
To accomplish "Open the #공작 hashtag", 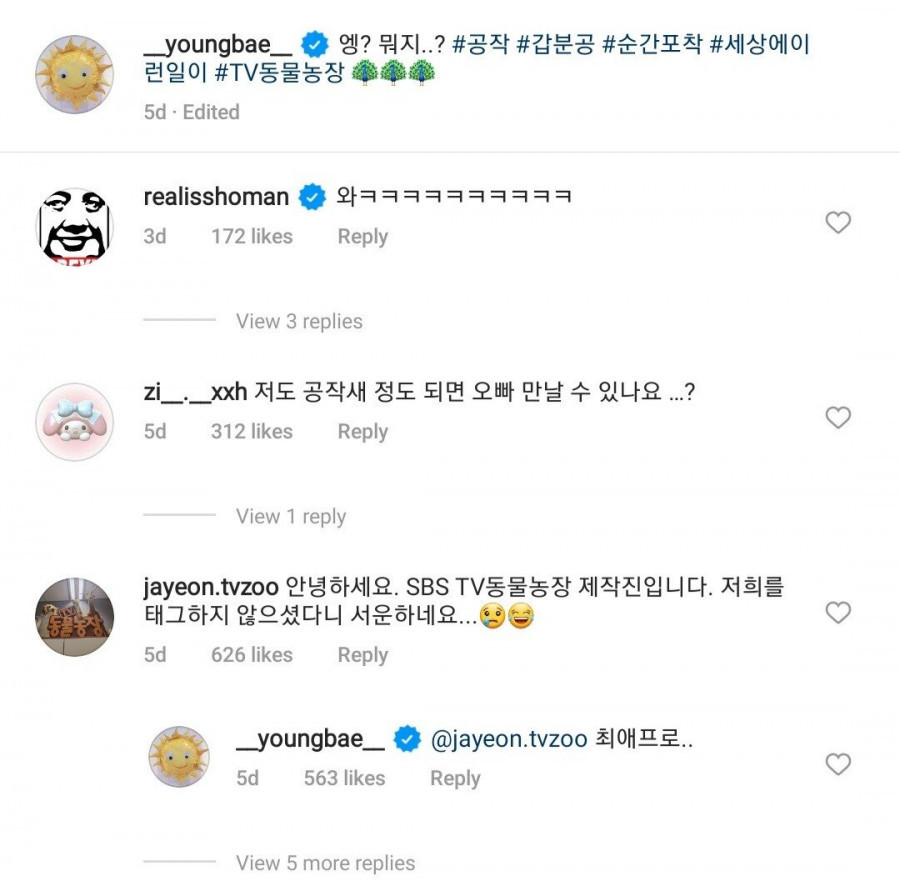I will 482,44.
